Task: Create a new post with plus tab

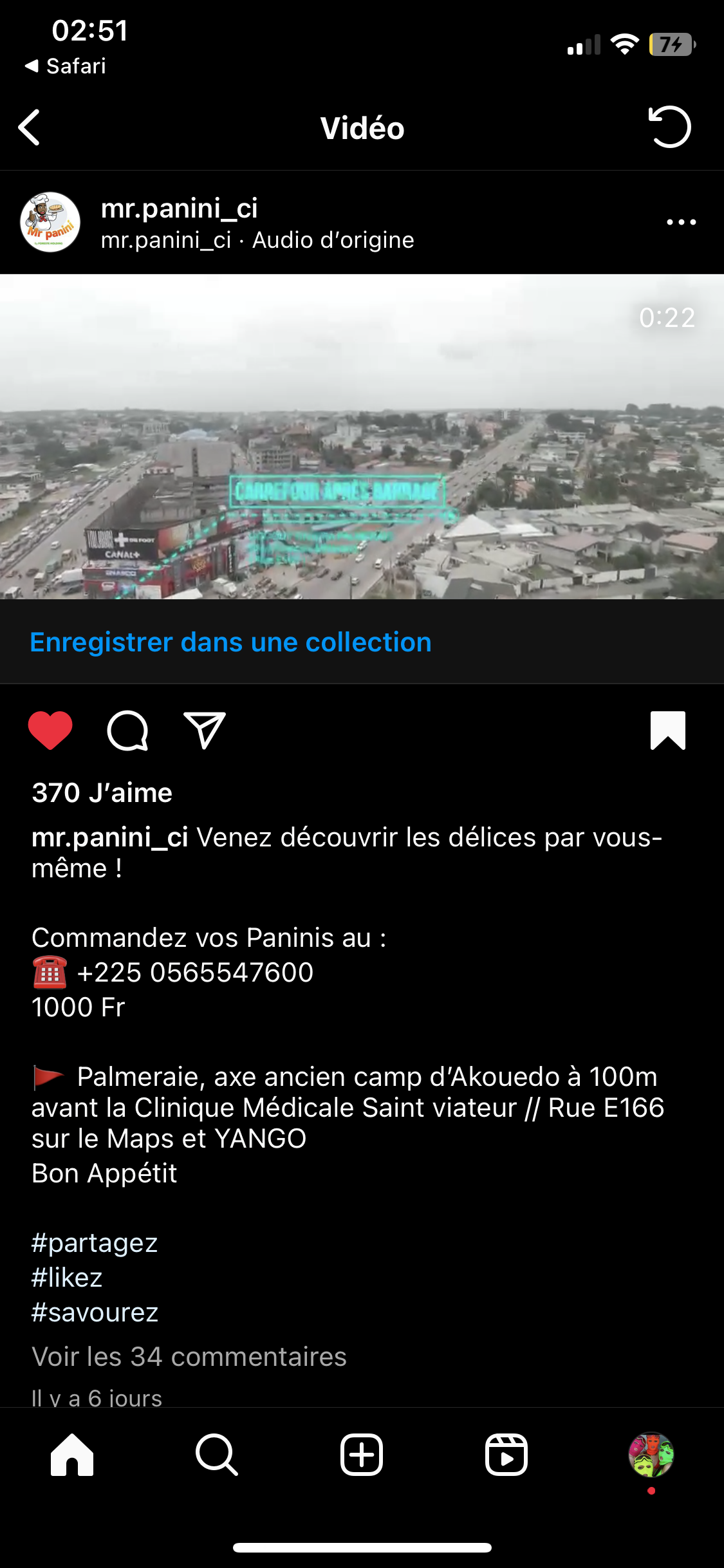Action: click(362, 1455)
